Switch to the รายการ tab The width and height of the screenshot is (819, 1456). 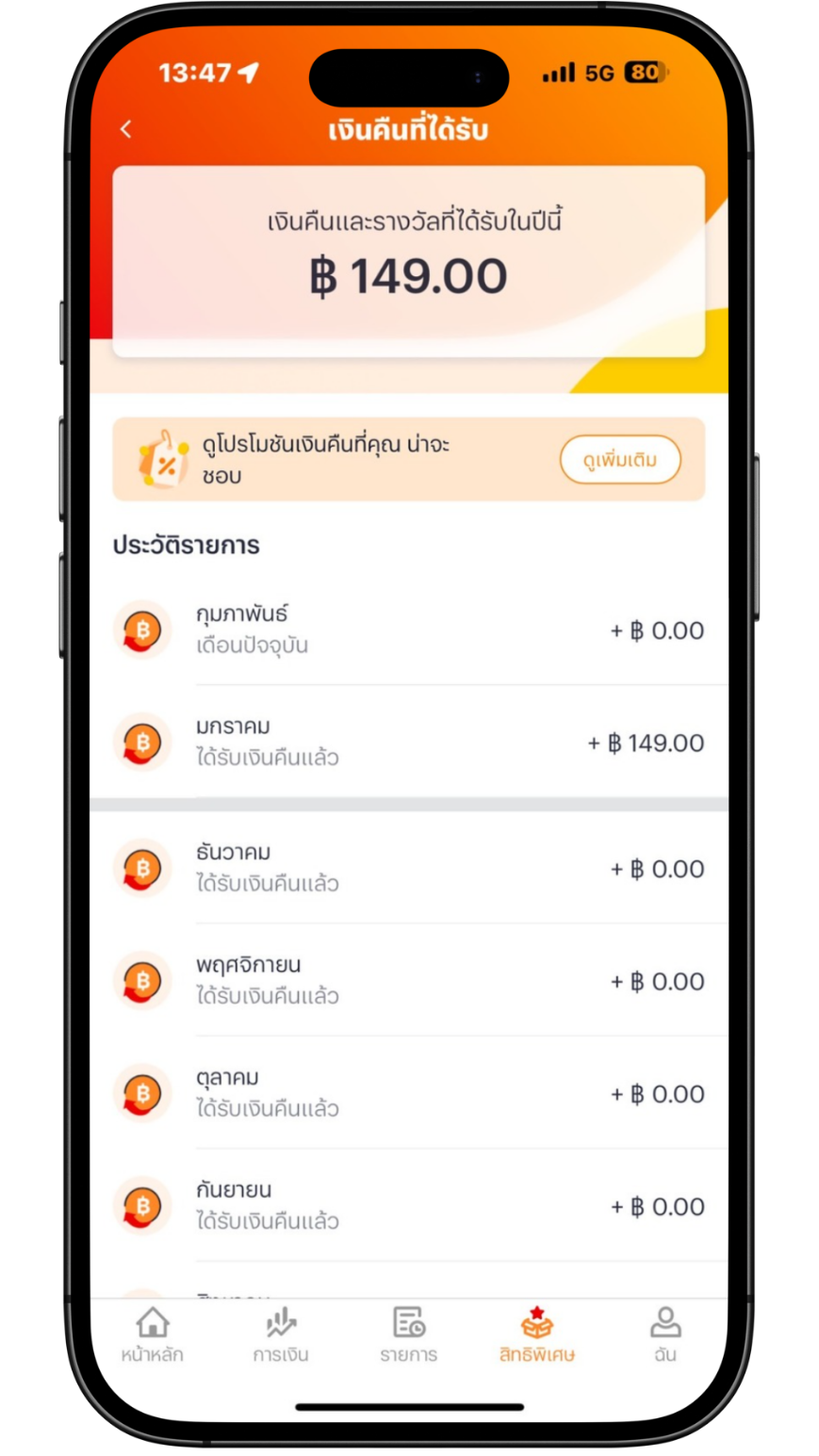409,1334
